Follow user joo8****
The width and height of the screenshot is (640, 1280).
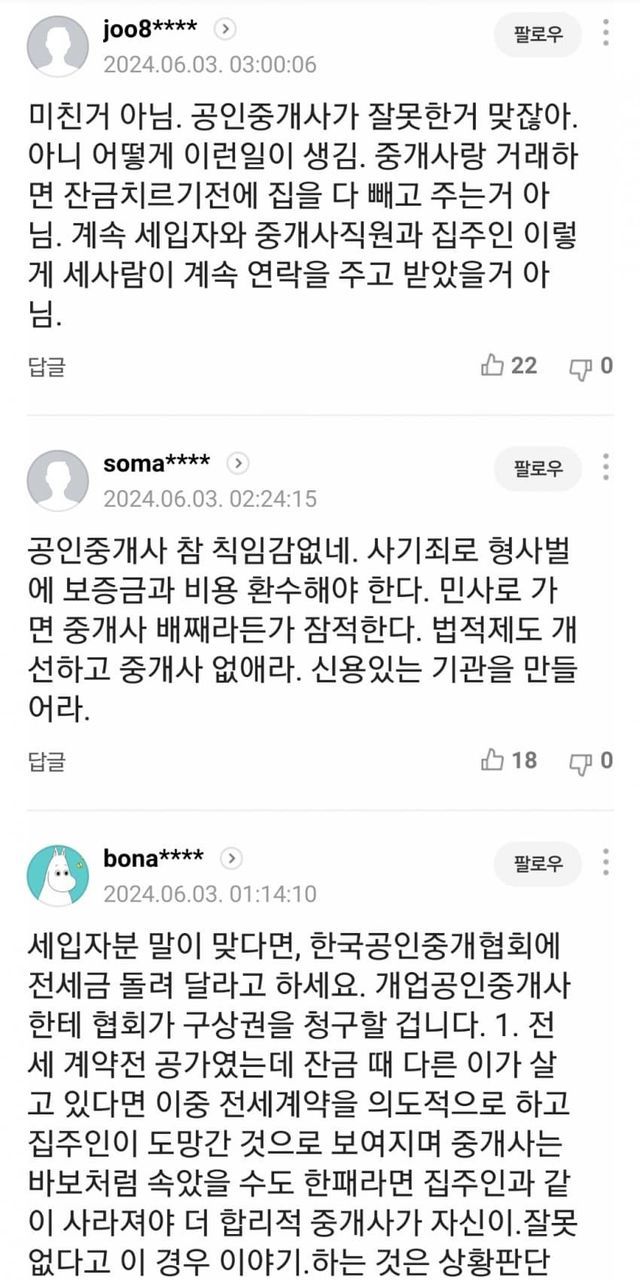[539, 35]
